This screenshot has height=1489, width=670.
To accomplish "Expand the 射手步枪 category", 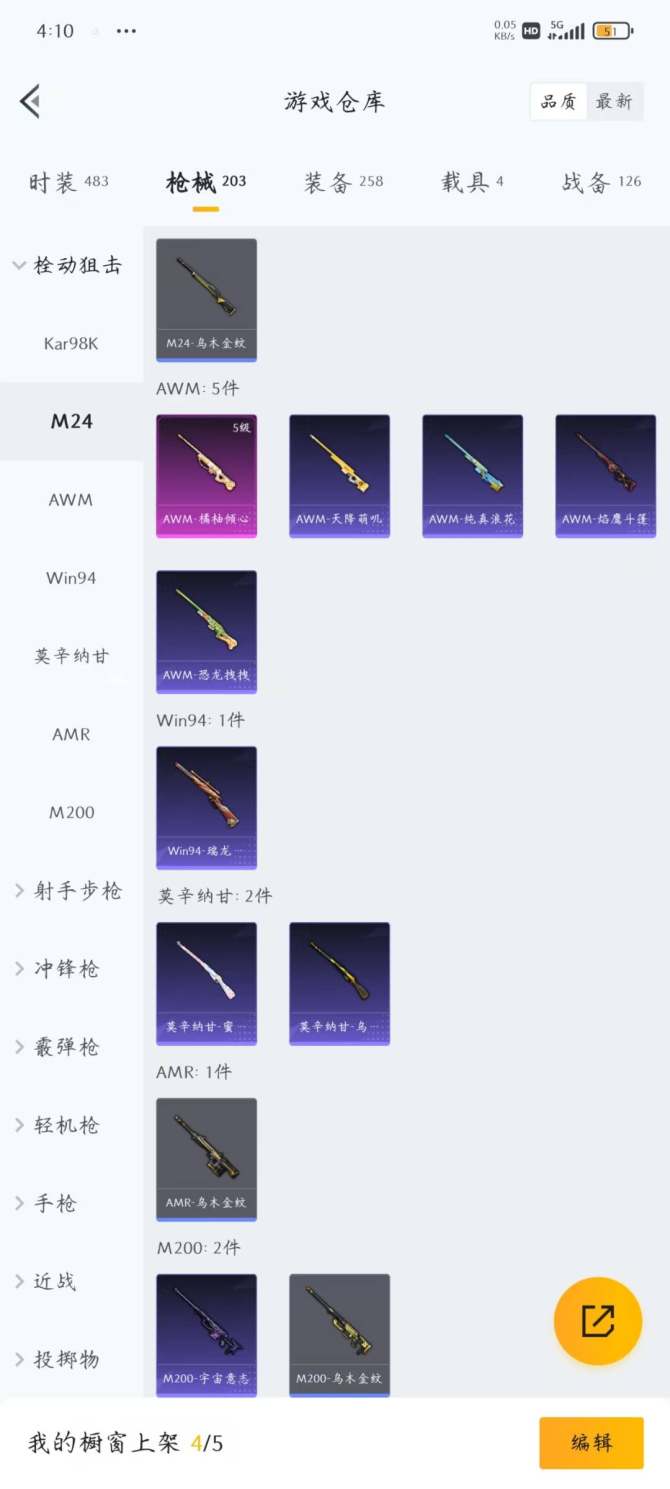I will pos(68,890).
